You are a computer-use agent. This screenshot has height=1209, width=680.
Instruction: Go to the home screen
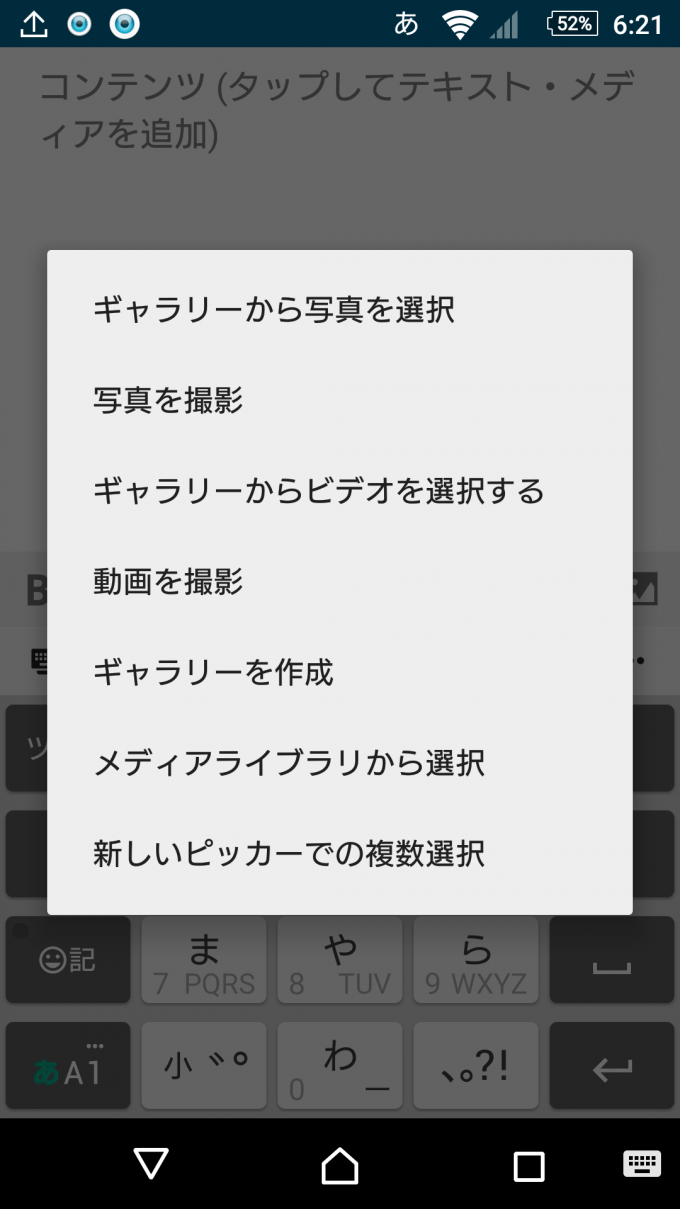click(340, 1165)
